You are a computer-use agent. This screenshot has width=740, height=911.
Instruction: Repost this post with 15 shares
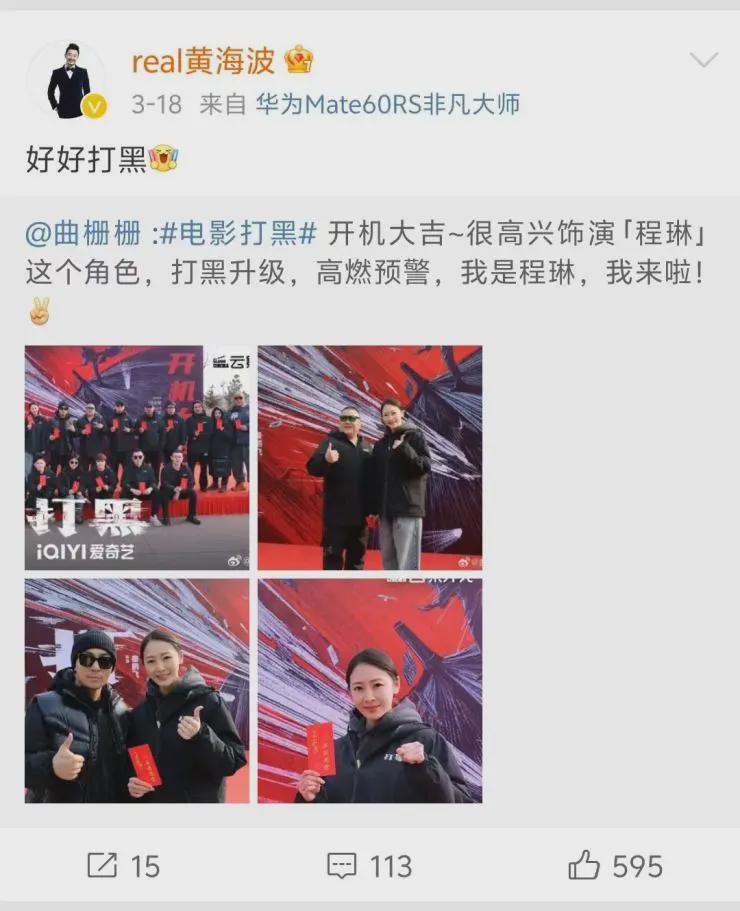tap(123, 865)
